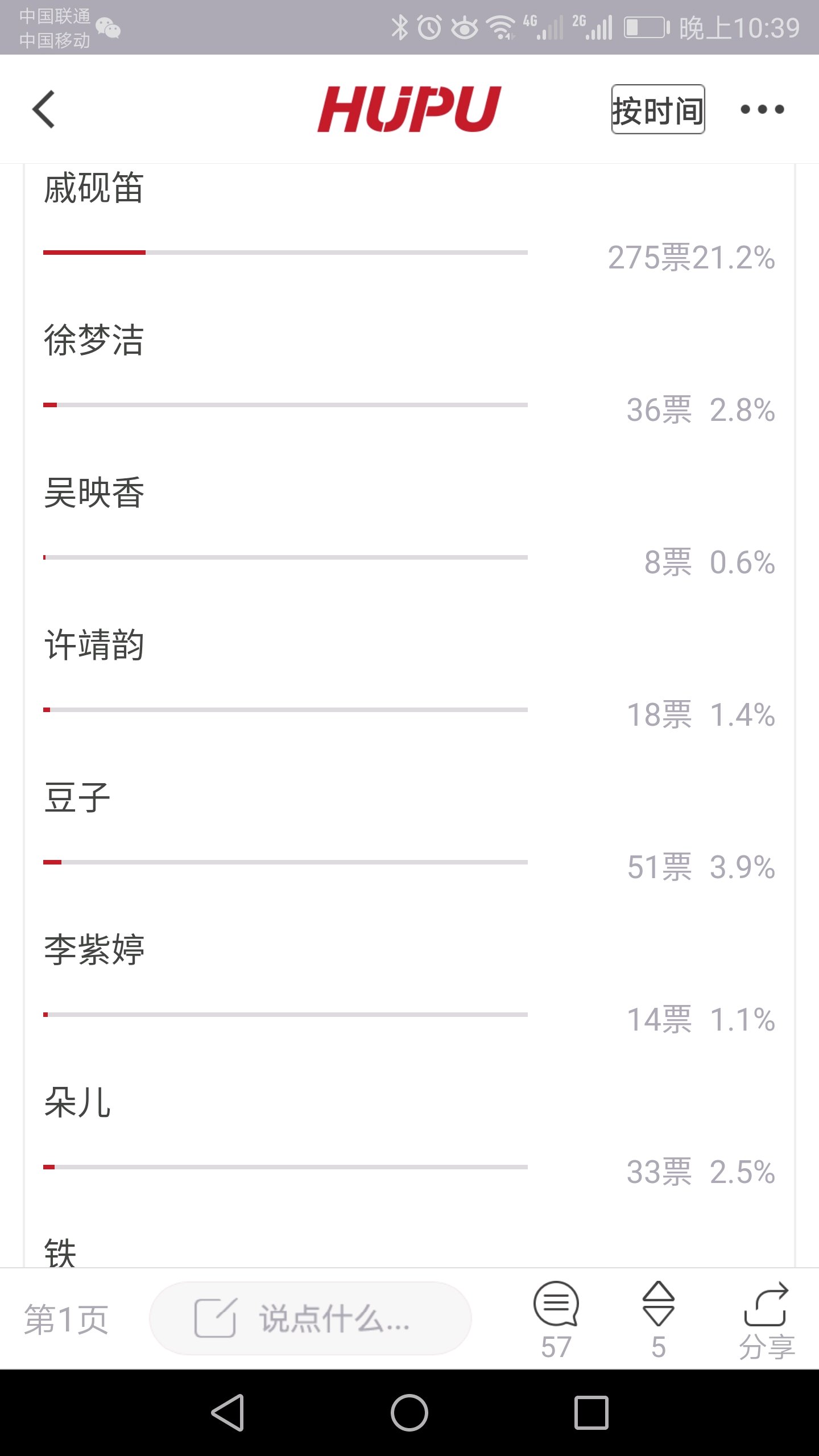819x1456 pixels.
Task: Open the 第1页 page selector
Action: (x=66, y=1319)
